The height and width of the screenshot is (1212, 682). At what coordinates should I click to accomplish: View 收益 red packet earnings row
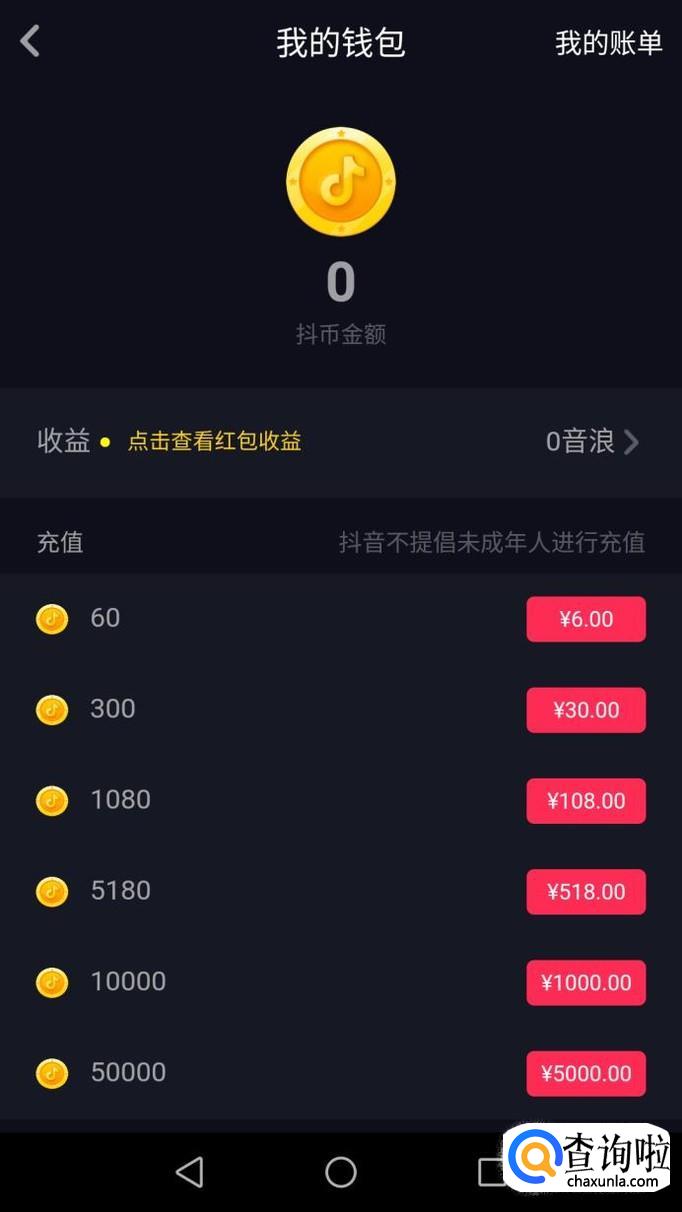tap(340, 441)
